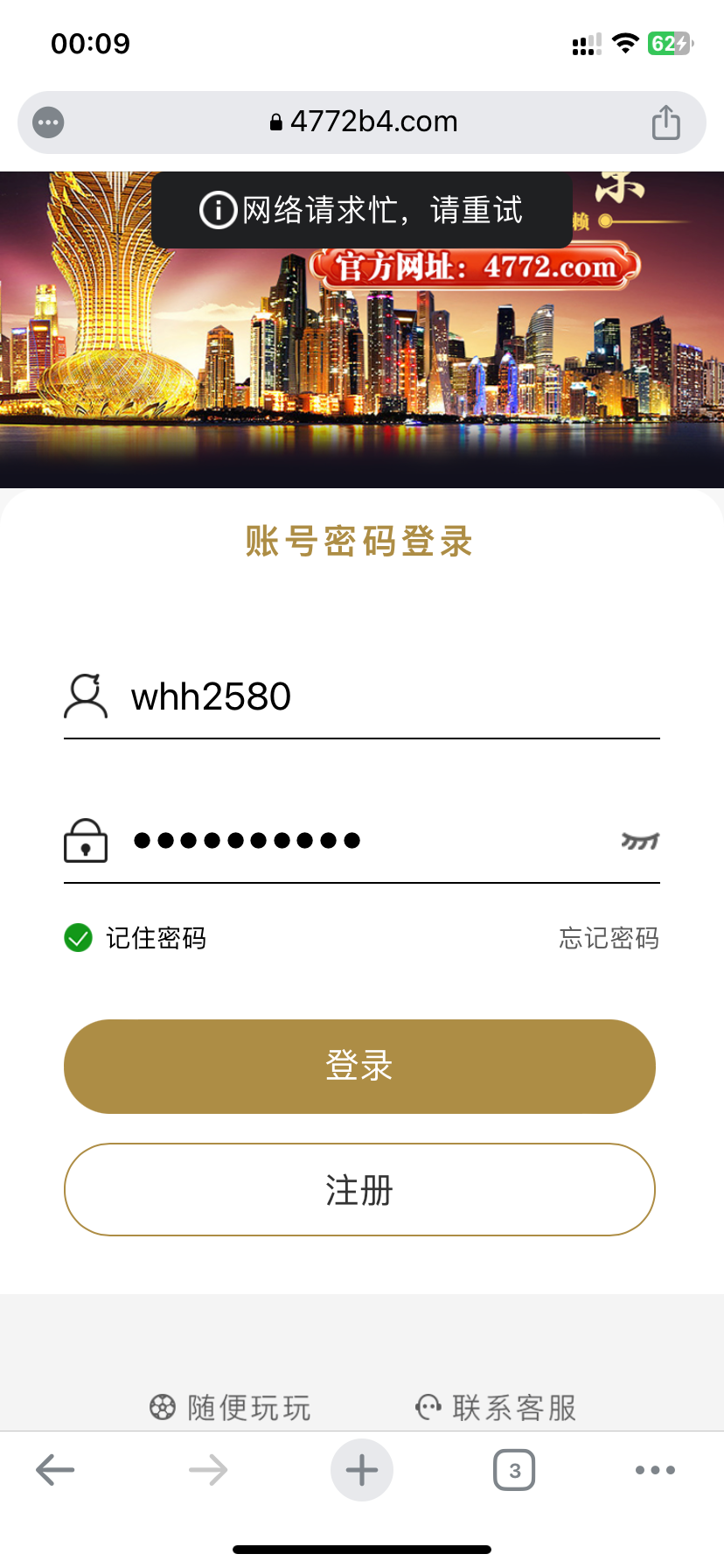Reveal password with the eye icon
Viewport: 724px width, 1568px height.
click(640, 841)
